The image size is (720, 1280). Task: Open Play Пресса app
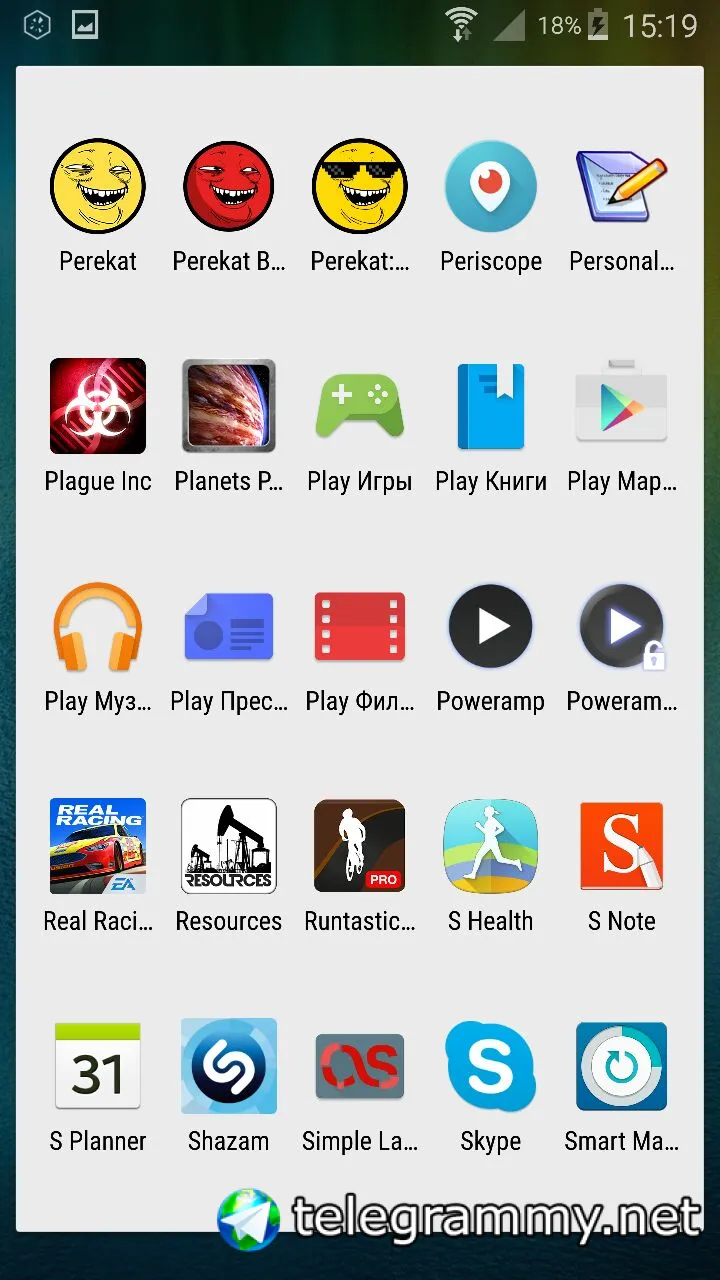pos(228,626)
